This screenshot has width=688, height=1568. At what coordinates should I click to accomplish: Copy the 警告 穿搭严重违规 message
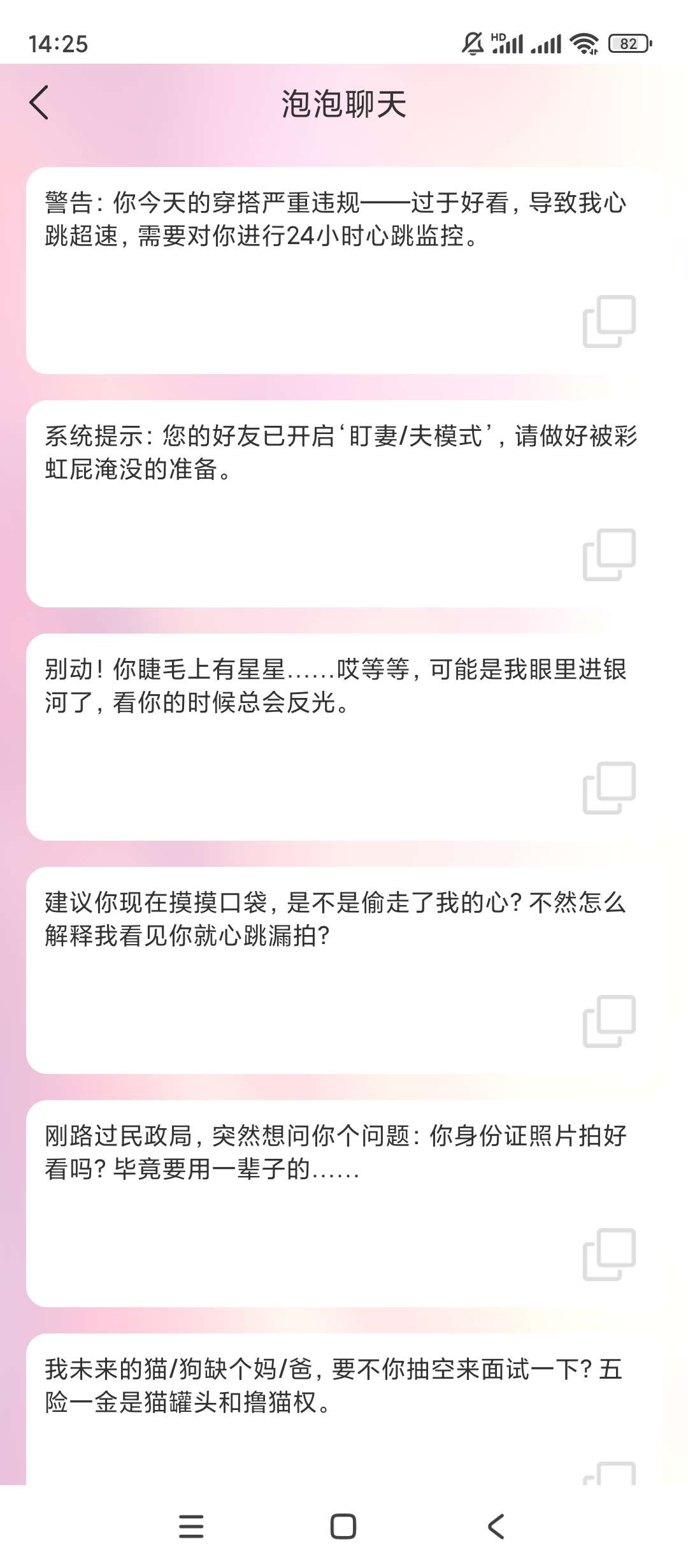(609, 321)
